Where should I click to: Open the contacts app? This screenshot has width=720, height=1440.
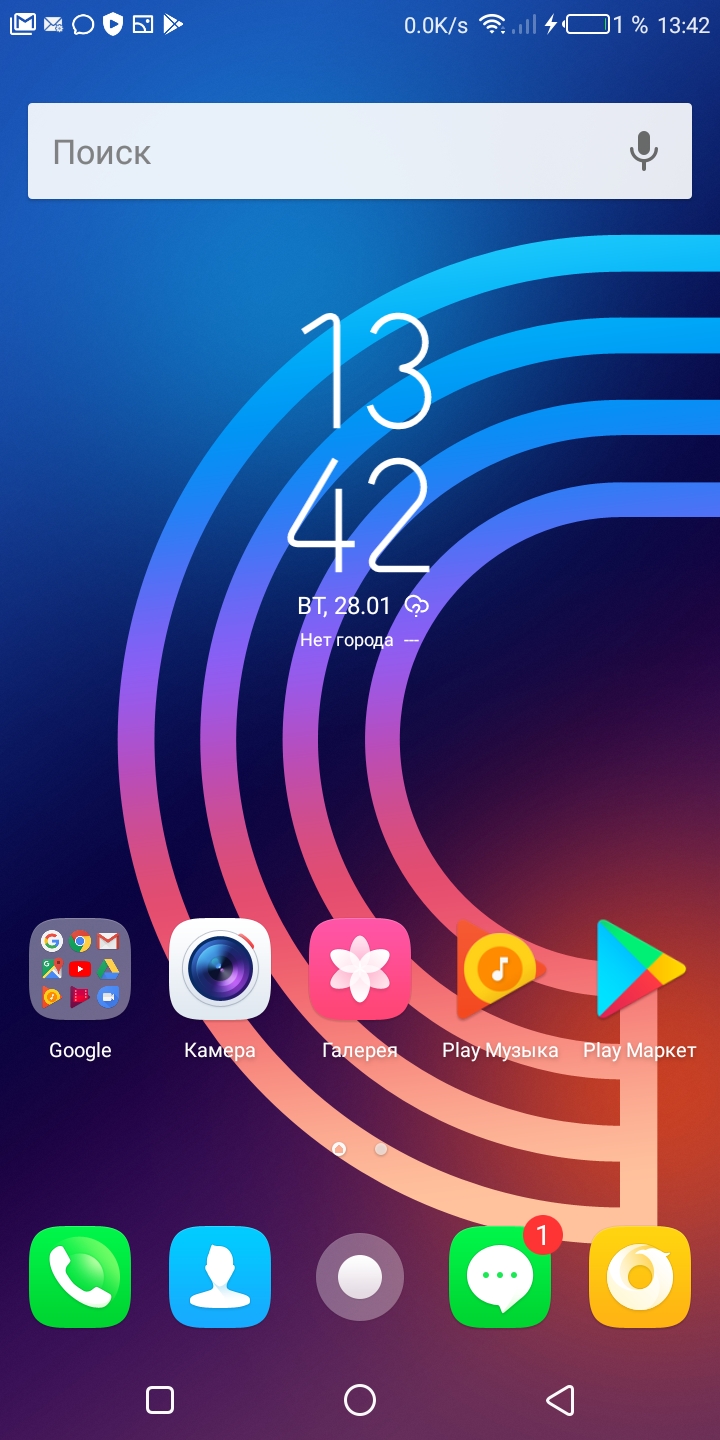(220, 1277)
